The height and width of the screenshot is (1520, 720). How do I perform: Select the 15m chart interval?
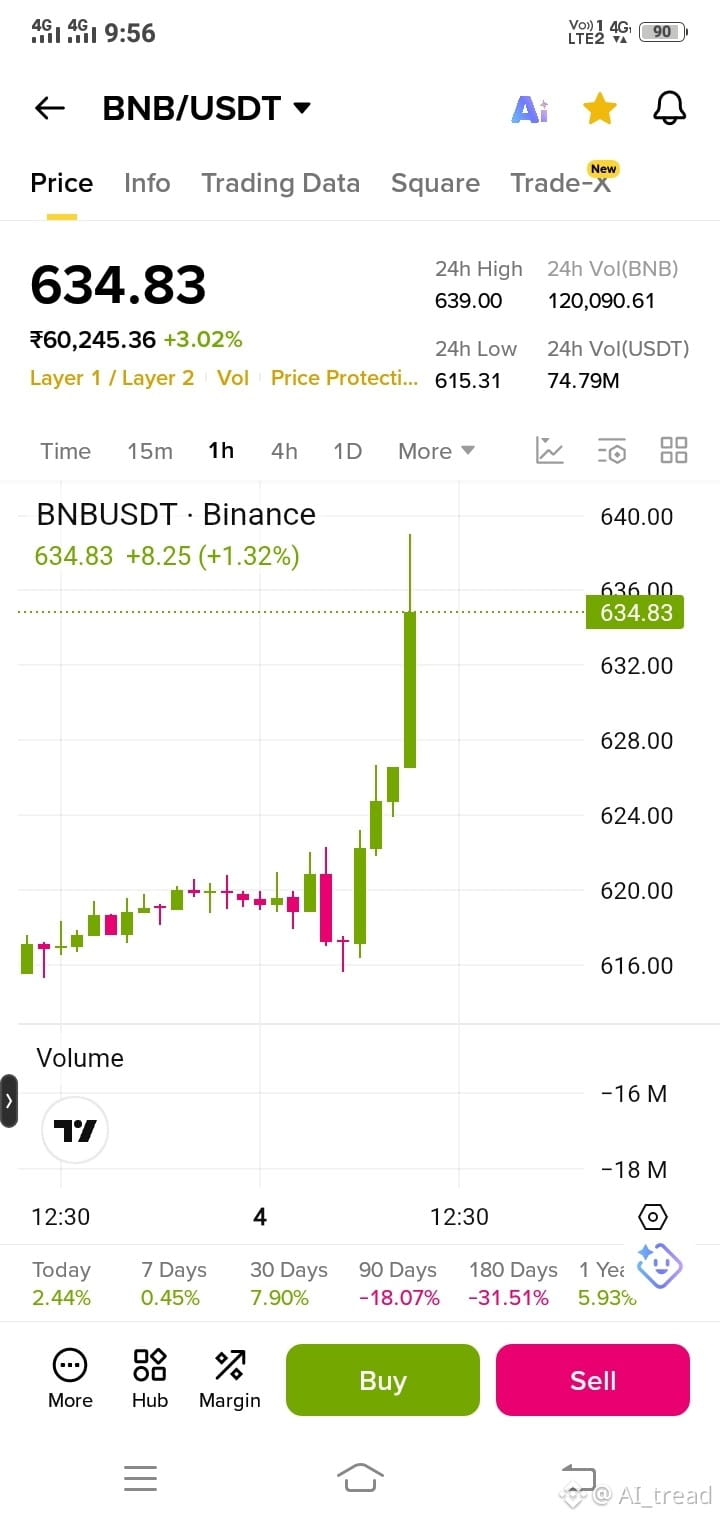[x=150, y=451]
